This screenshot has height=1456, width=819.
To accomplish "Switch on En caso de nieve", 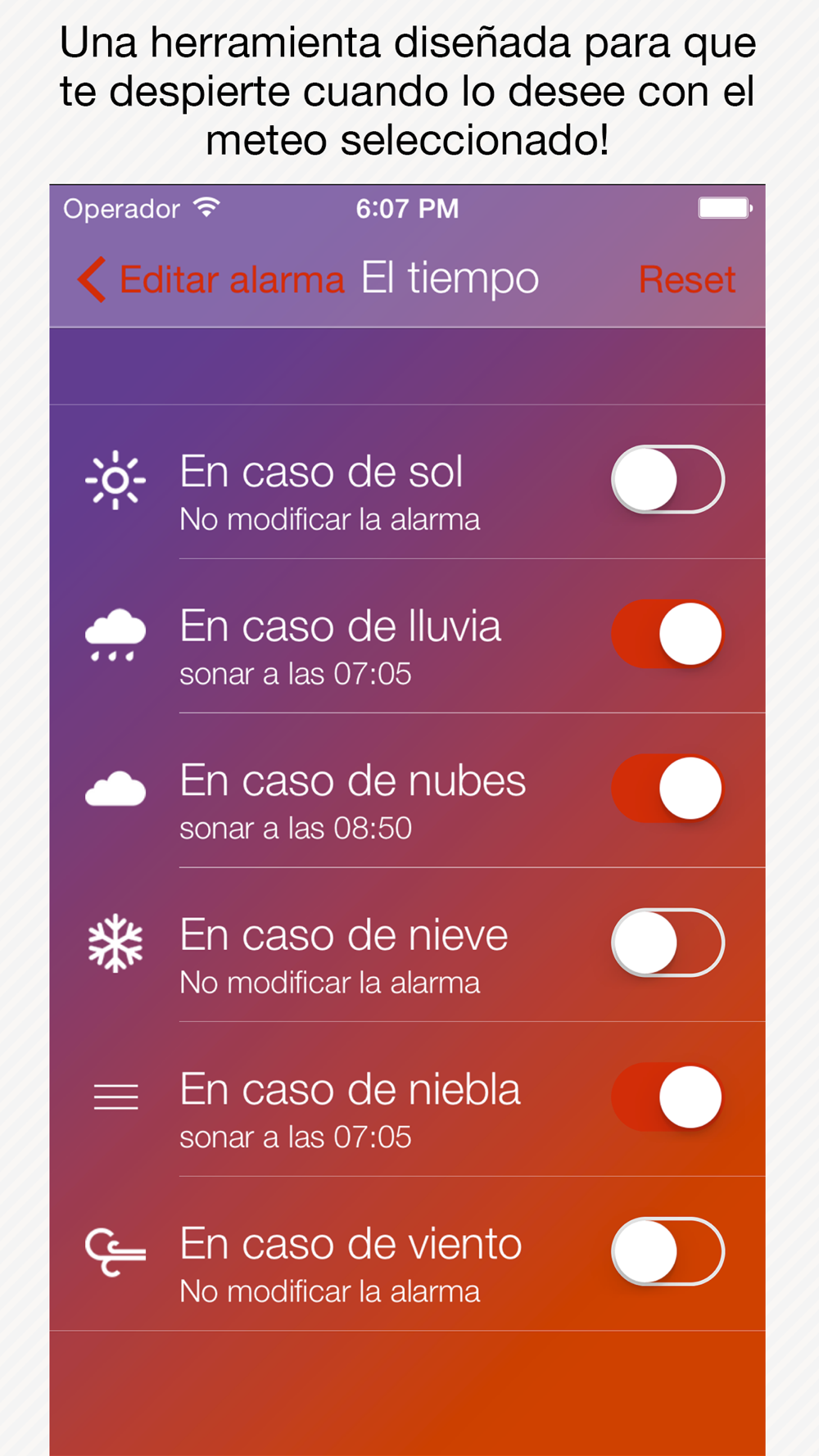I will click(x=667, y=943).
